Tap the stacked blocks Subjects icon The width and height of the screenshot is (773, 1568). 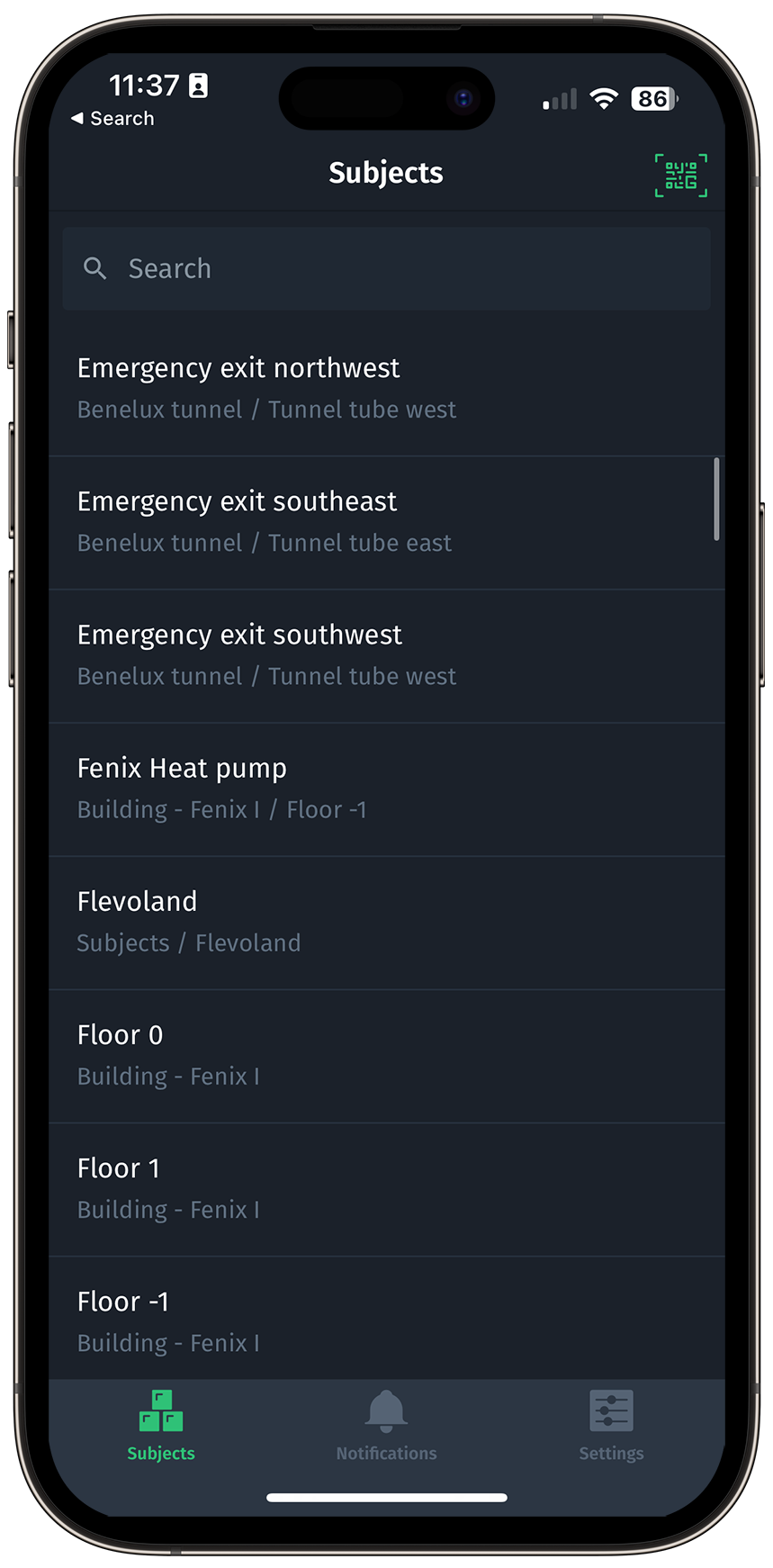(x=160, y=1410)
